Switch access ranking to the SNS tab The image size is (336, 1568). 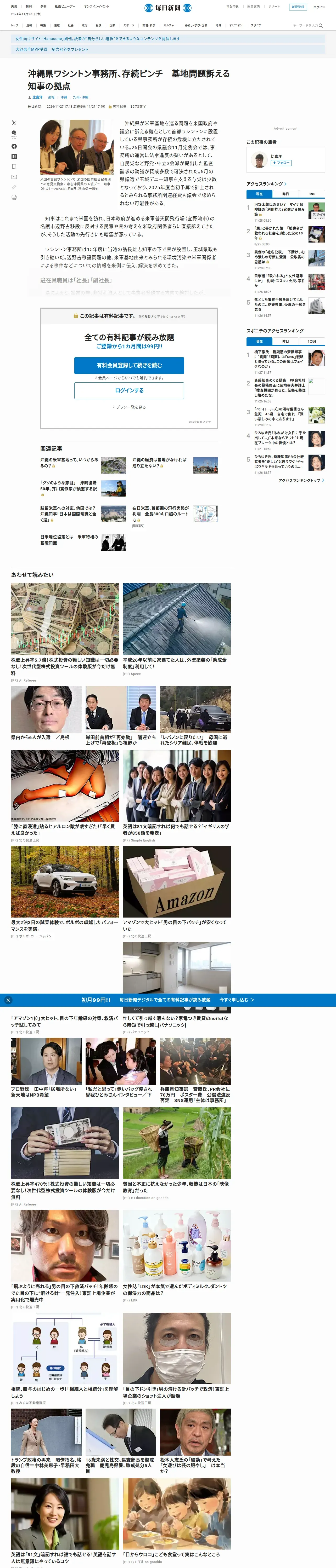[x=312, y=194]
